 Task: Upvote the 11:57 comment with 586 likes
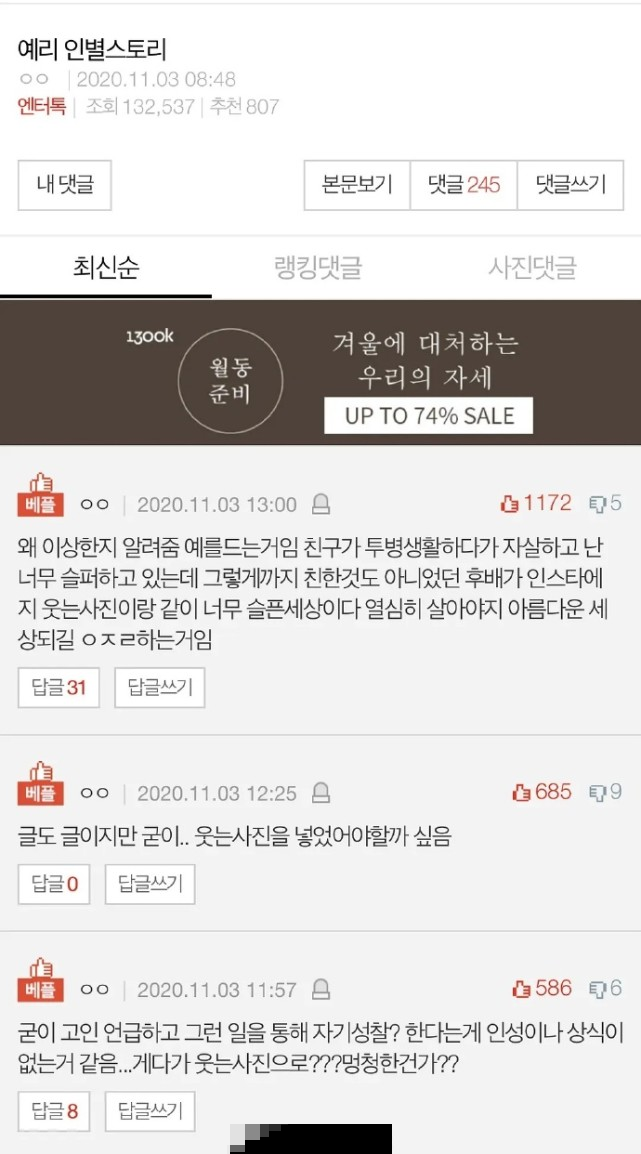click(x=541, y=989)
